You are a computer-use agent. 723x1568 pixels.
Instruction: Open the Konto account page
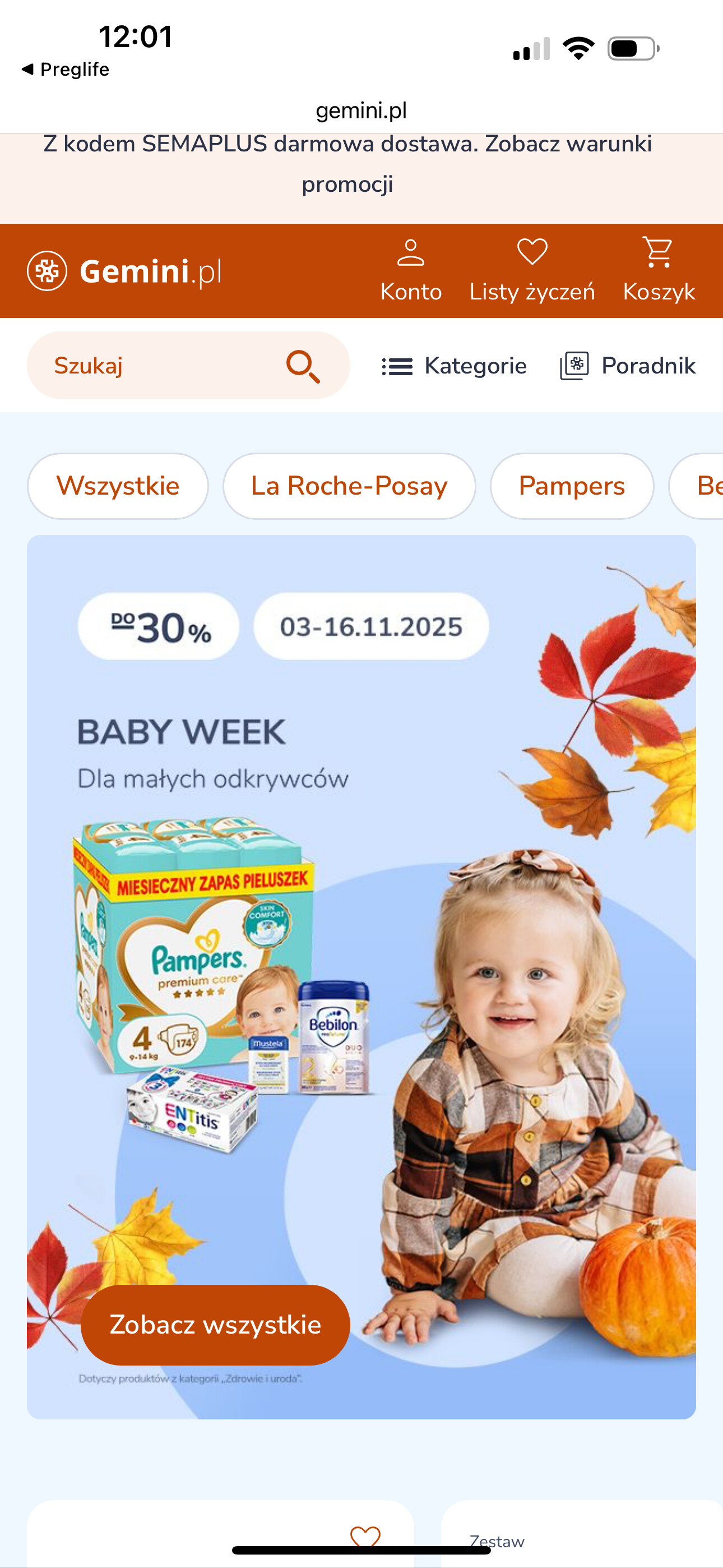[411, 270]
